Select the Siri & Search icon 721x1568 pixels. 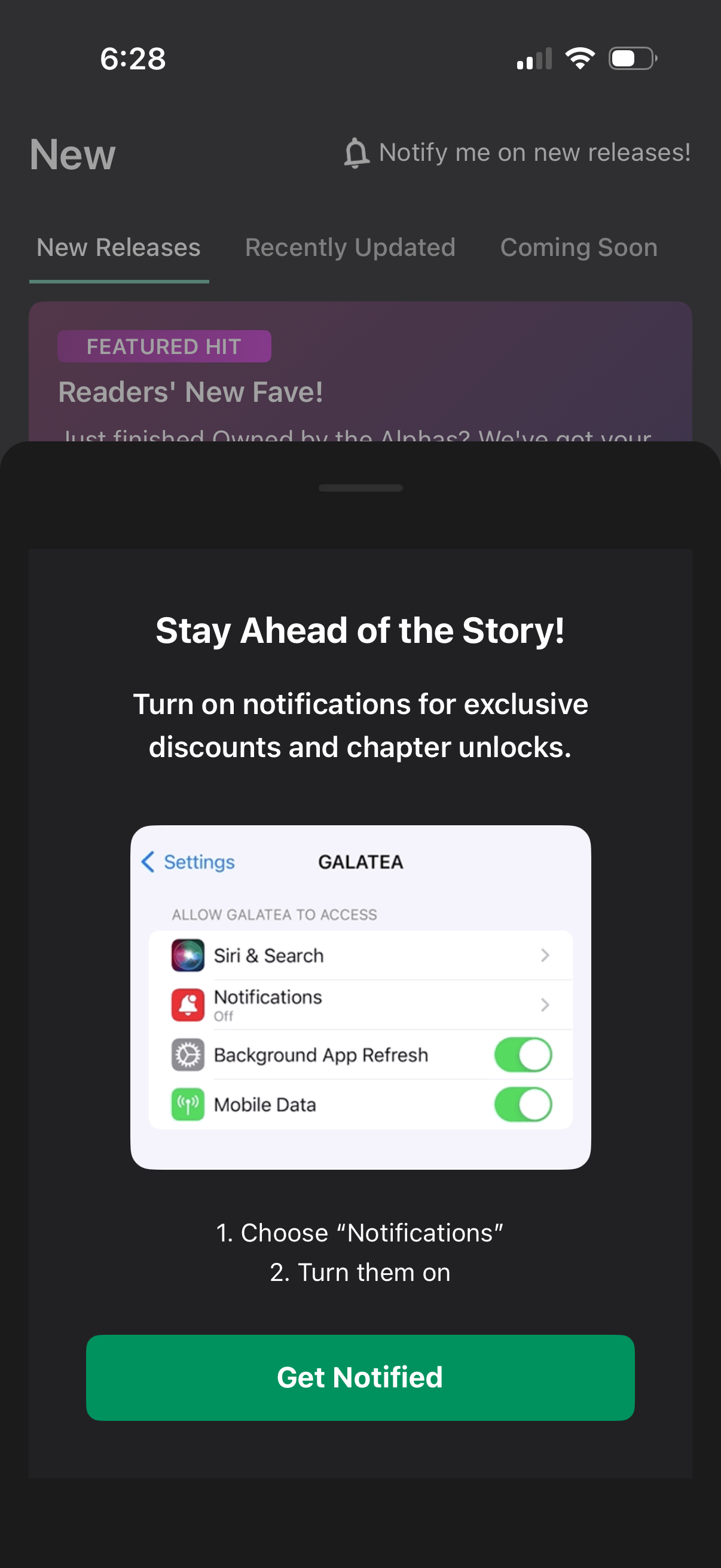pyautogui.click(x=187, y=954)
